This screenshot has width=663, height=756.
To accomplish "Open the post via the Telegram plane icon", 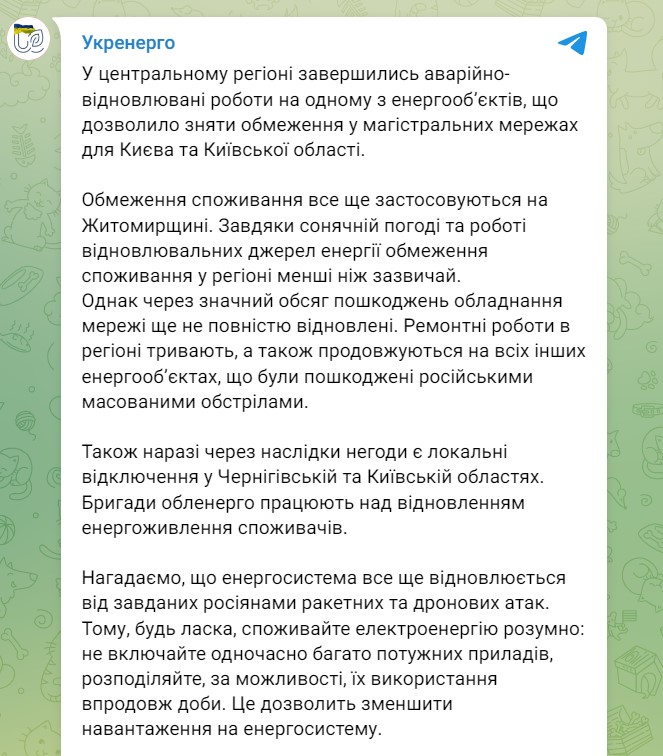I will (x=572, y=43).
